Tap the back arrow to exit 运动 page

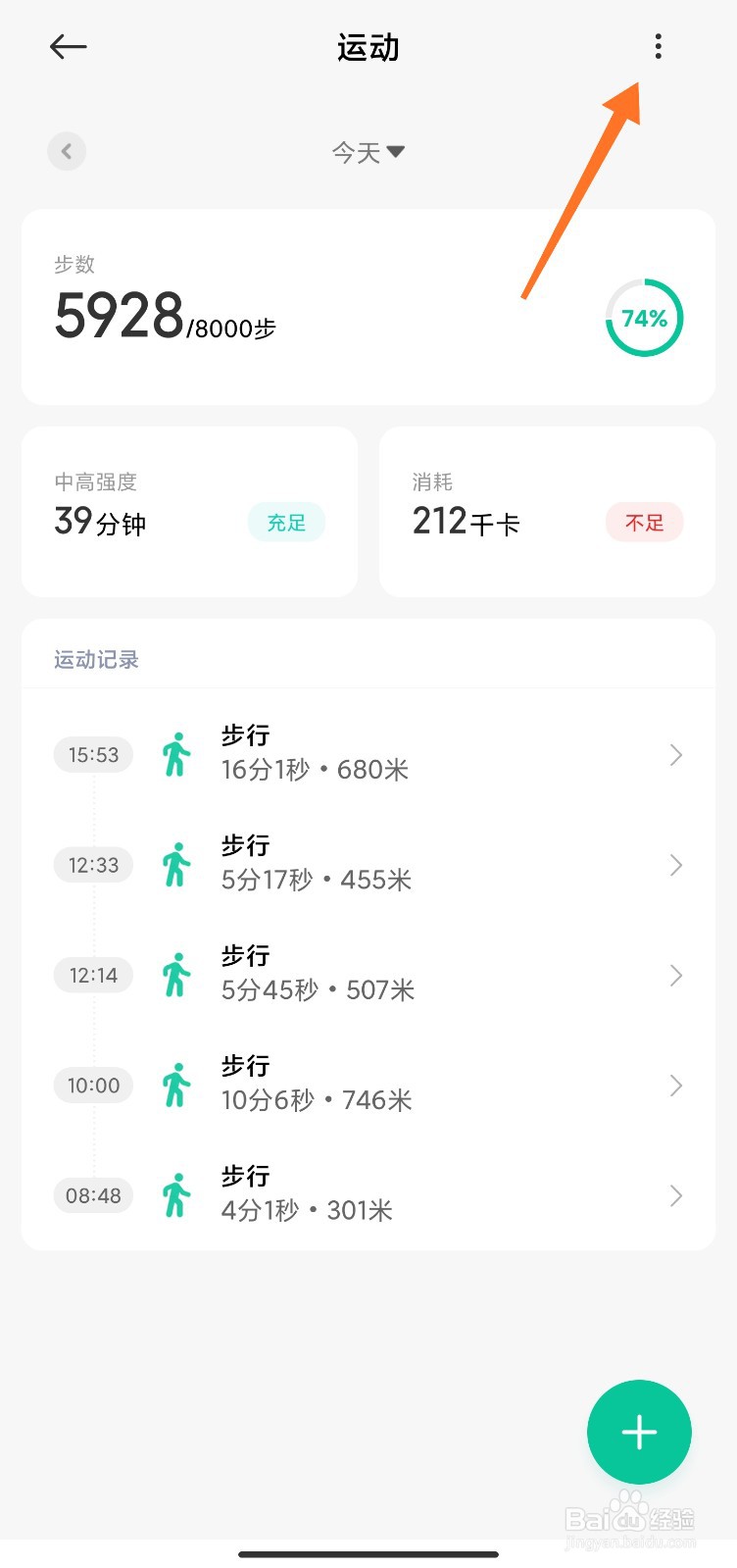[68, 46]
